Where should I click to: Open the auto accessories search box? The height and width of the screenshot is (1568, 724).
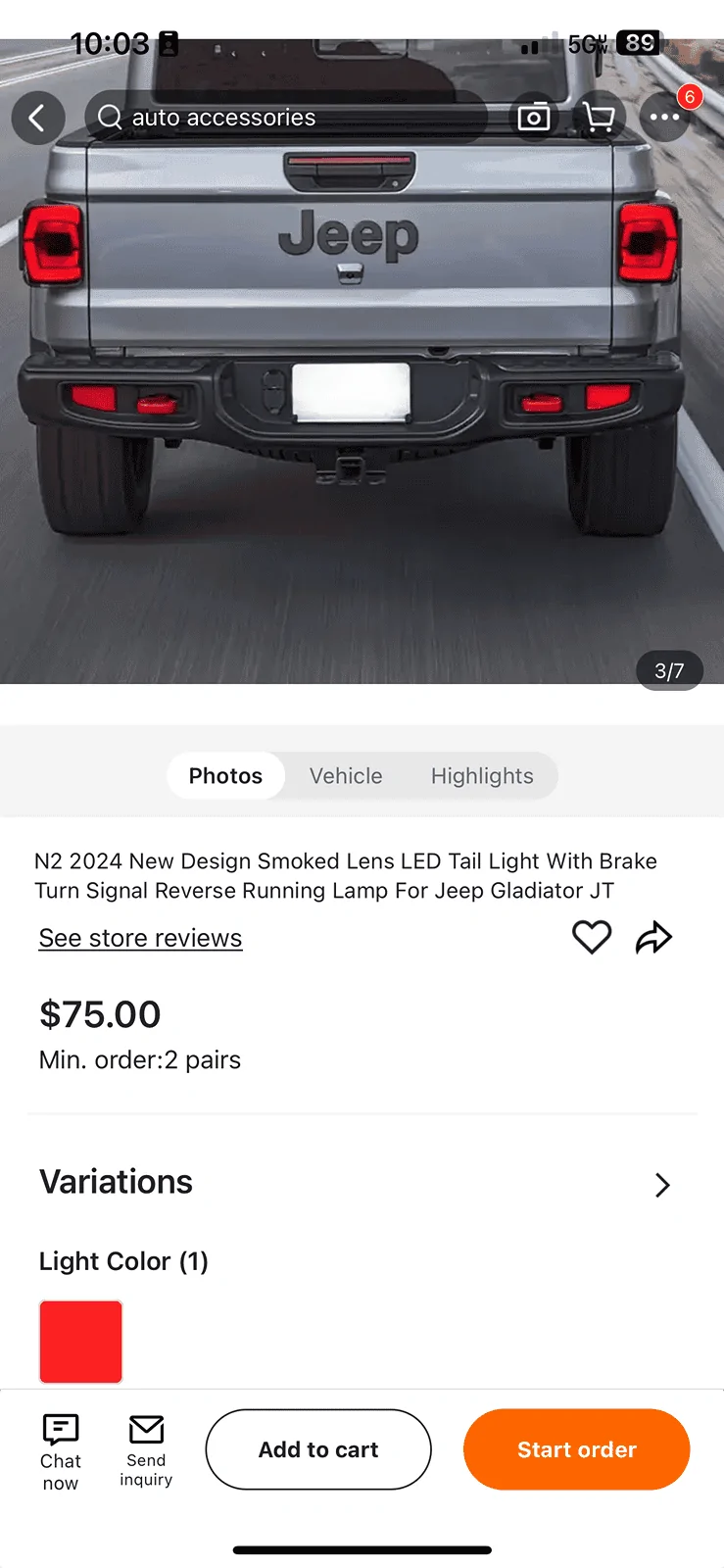point(286,118)
